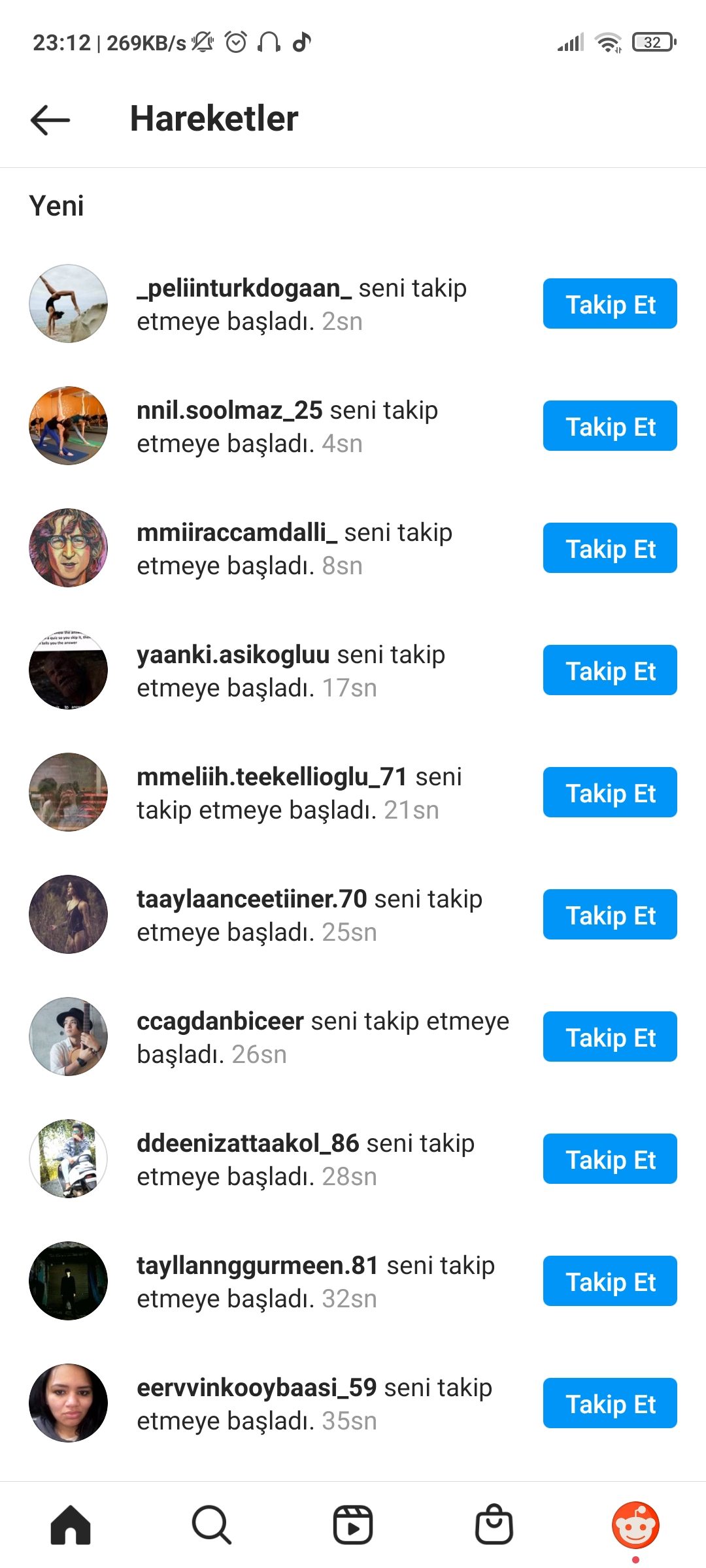Follow back yaanki.asikogluu with Takip Et
Image resolution: width=706 pixels, height=1568 pixels.
(x=610, y=670)
